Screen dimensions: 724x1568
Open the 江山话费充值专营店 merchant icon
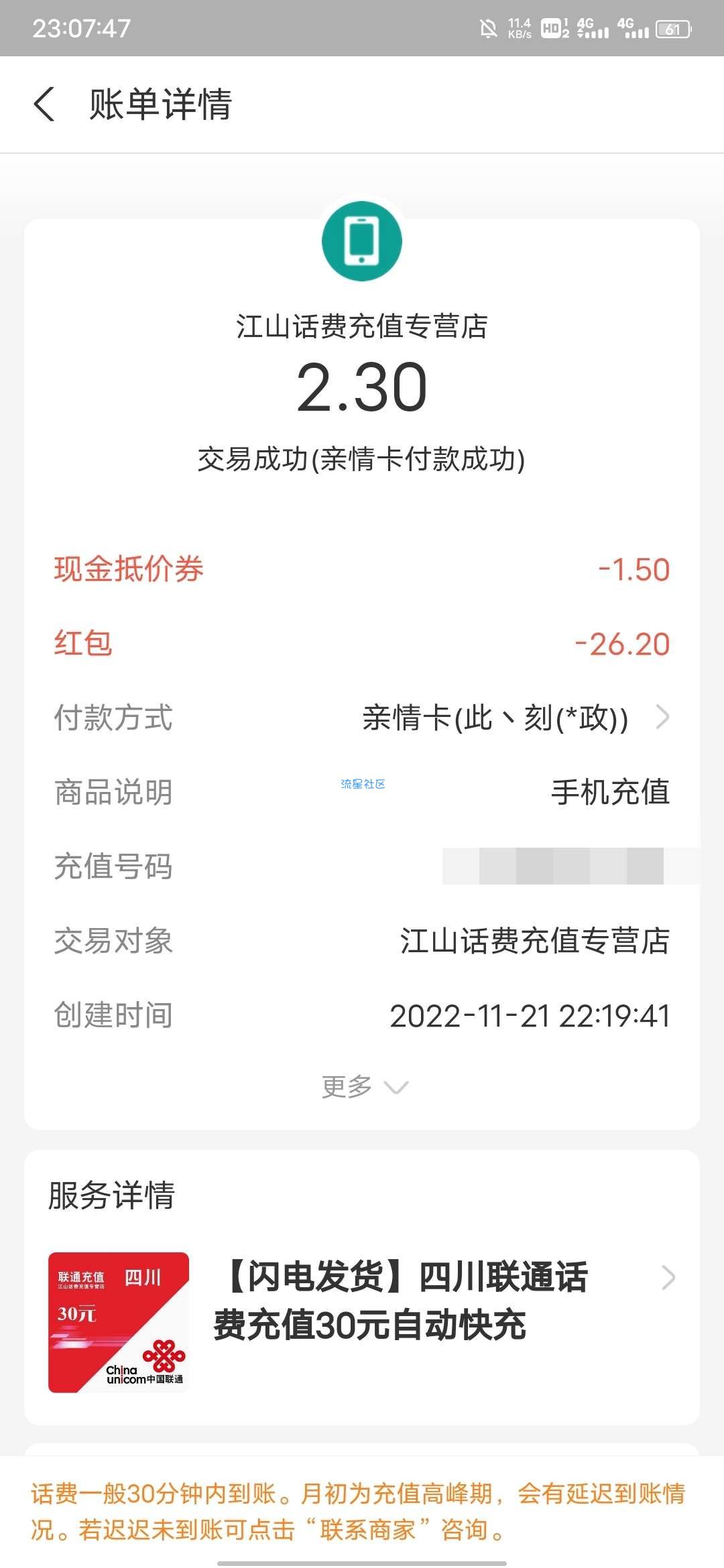click(362, 241)
